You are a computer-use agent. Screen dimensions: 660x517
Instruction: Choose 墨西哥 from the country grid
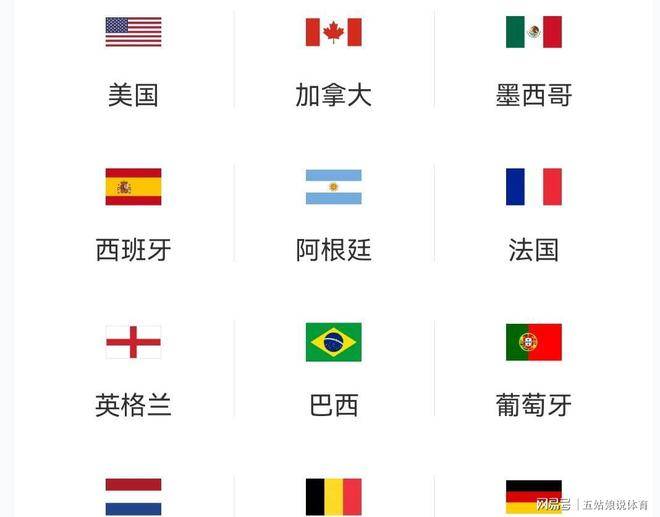[533, 60]
